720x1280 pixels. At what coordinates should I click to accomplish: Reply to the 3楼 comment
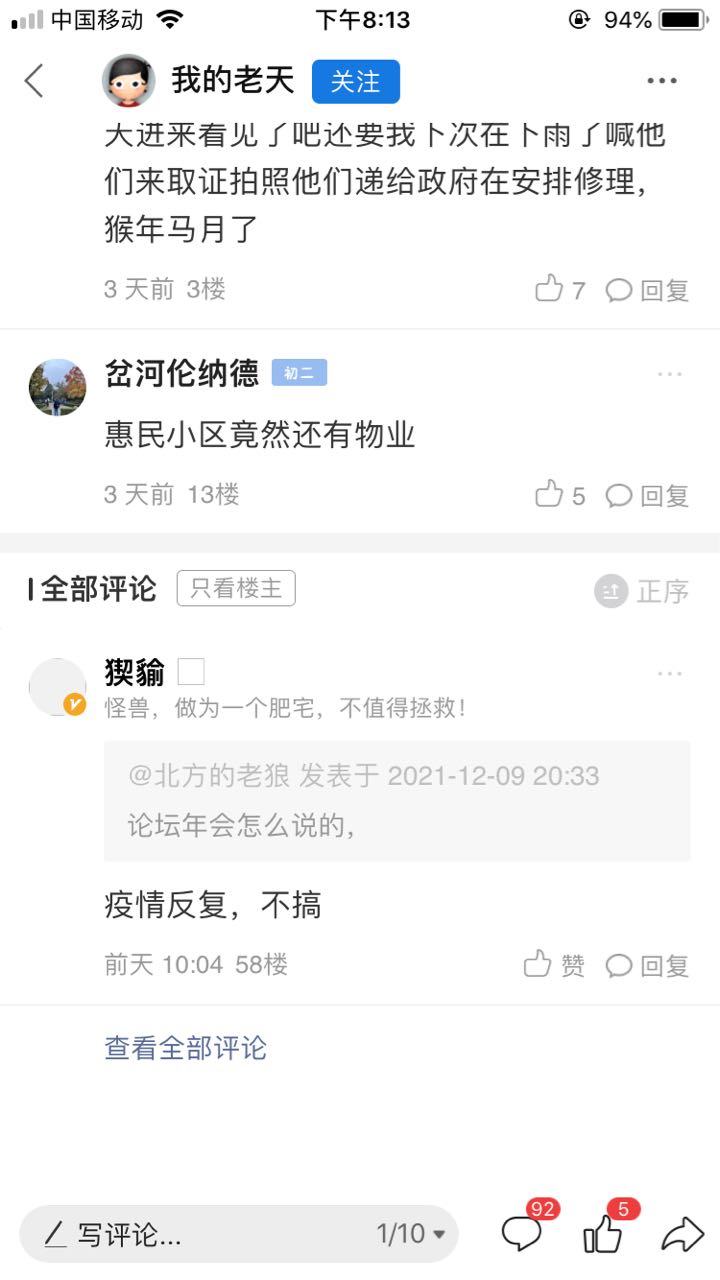point(648,290)
